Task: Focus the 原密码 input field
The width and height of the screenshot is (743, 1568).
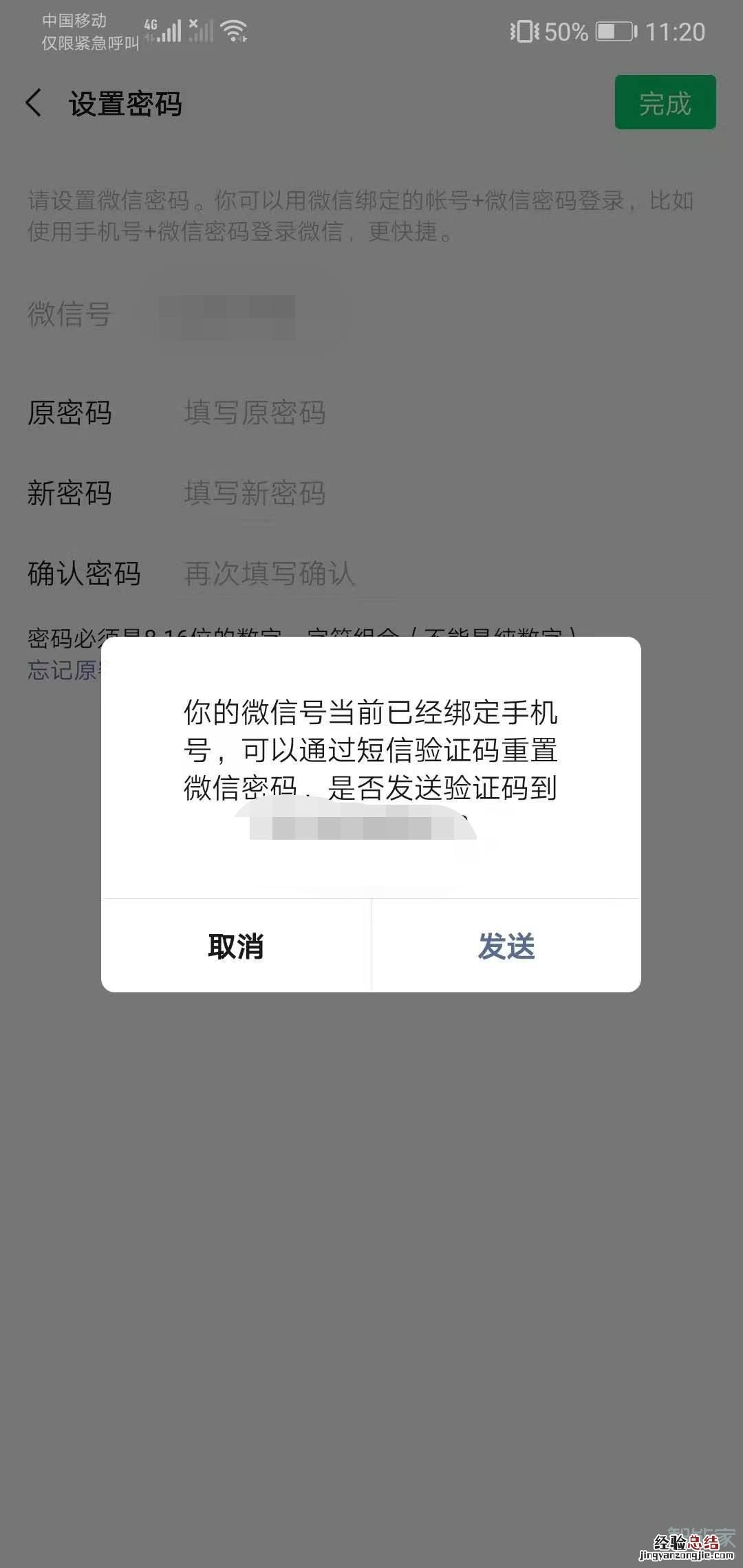Action: (413, 413)
